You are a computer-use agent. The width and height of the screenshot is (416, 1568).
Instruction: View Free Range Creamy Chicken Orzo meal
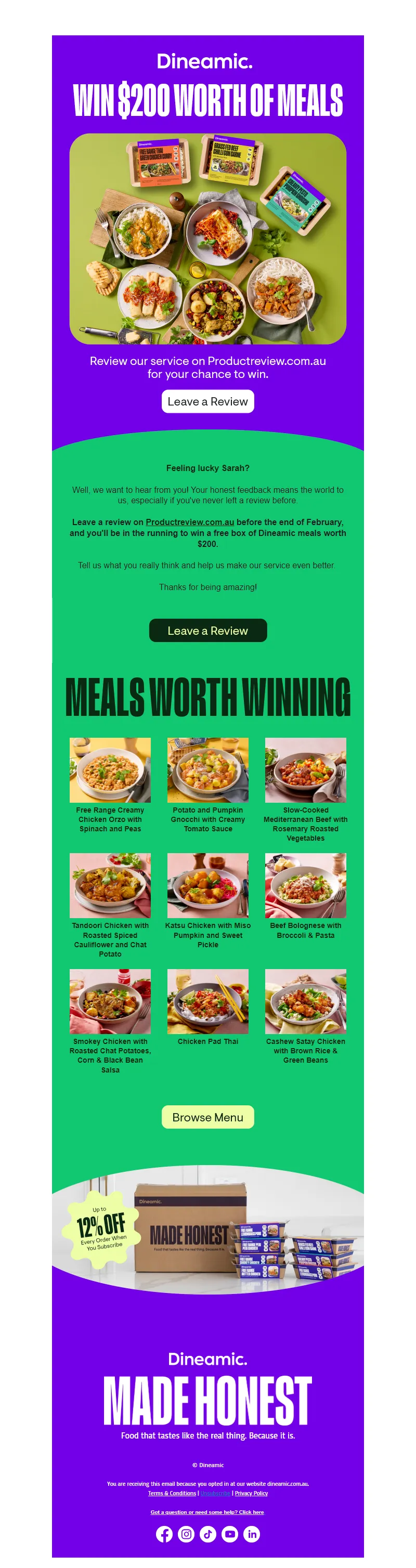(110, 770)
